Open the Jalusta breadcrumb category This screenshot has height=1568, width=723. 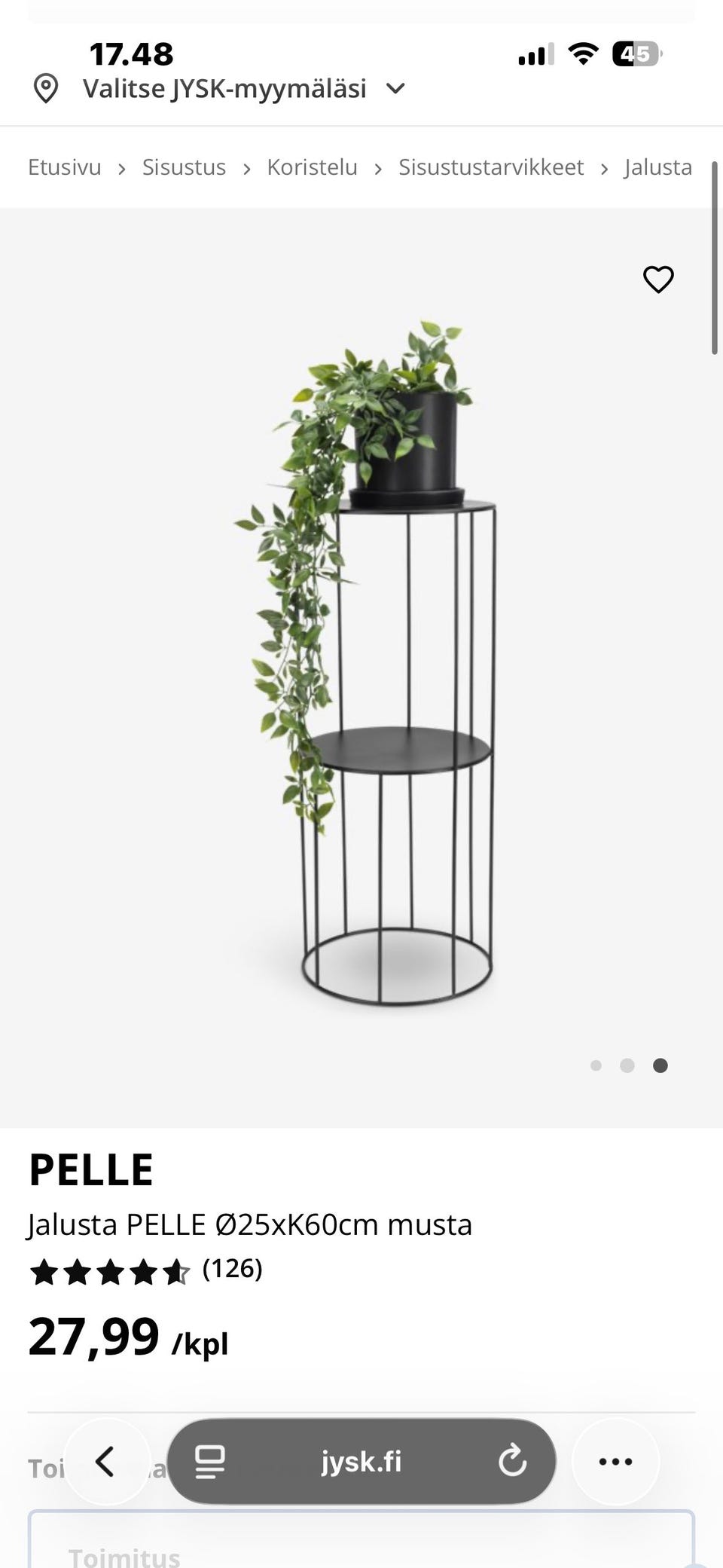(657, 167)
